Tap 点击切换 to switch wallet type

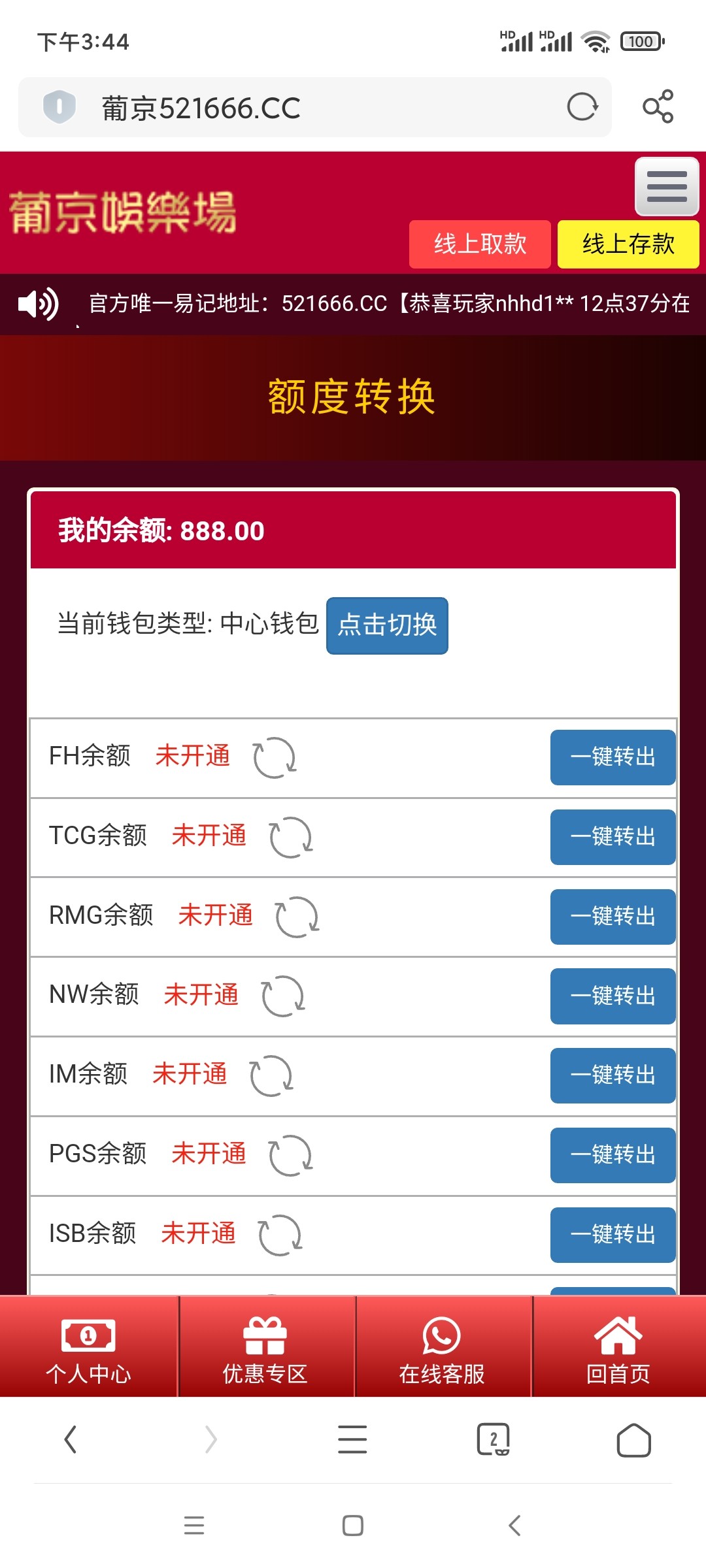tap(387, 625)
